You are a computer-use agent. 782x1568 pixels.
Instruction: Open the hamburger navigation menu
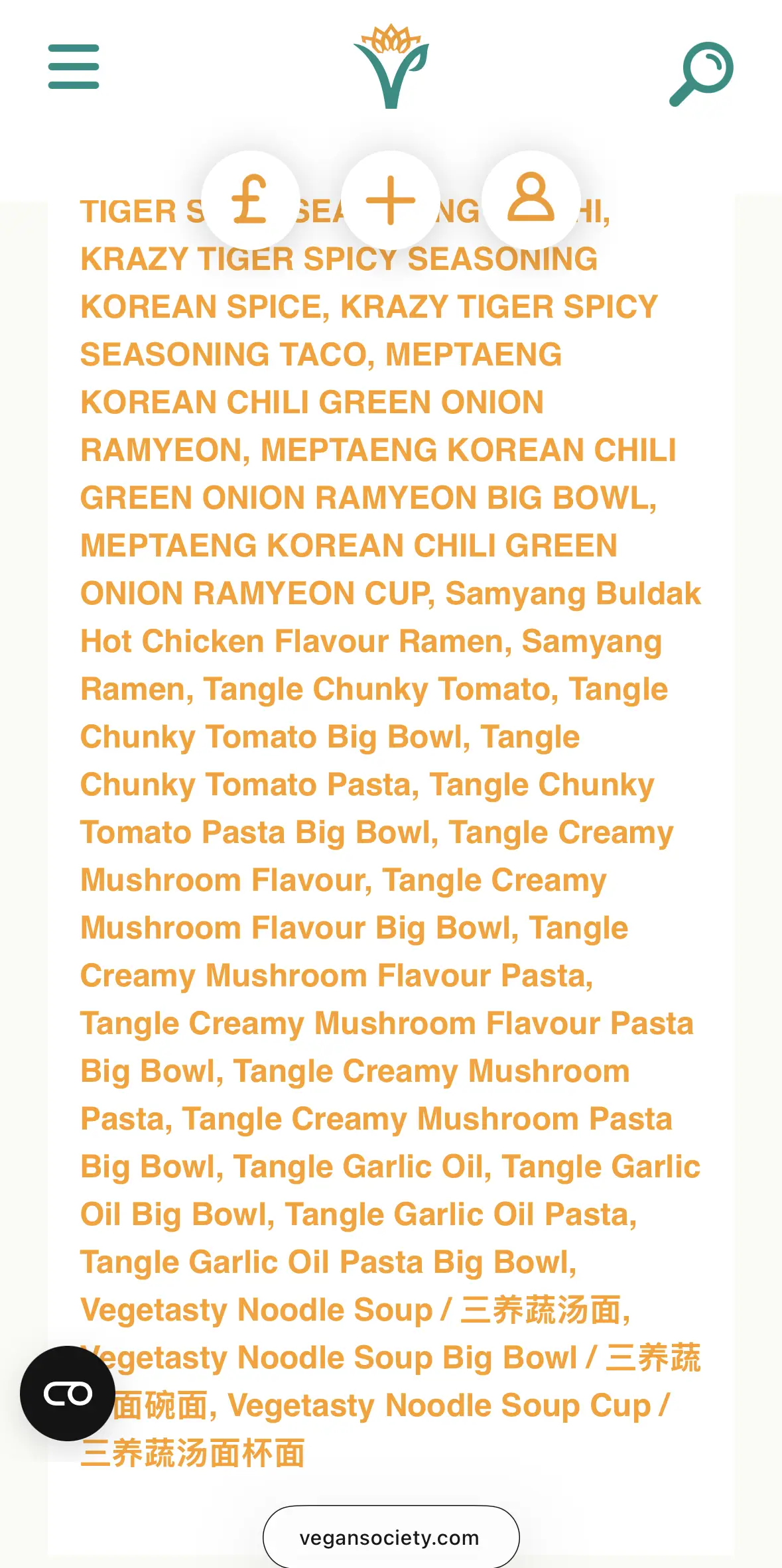pos(74,67)
